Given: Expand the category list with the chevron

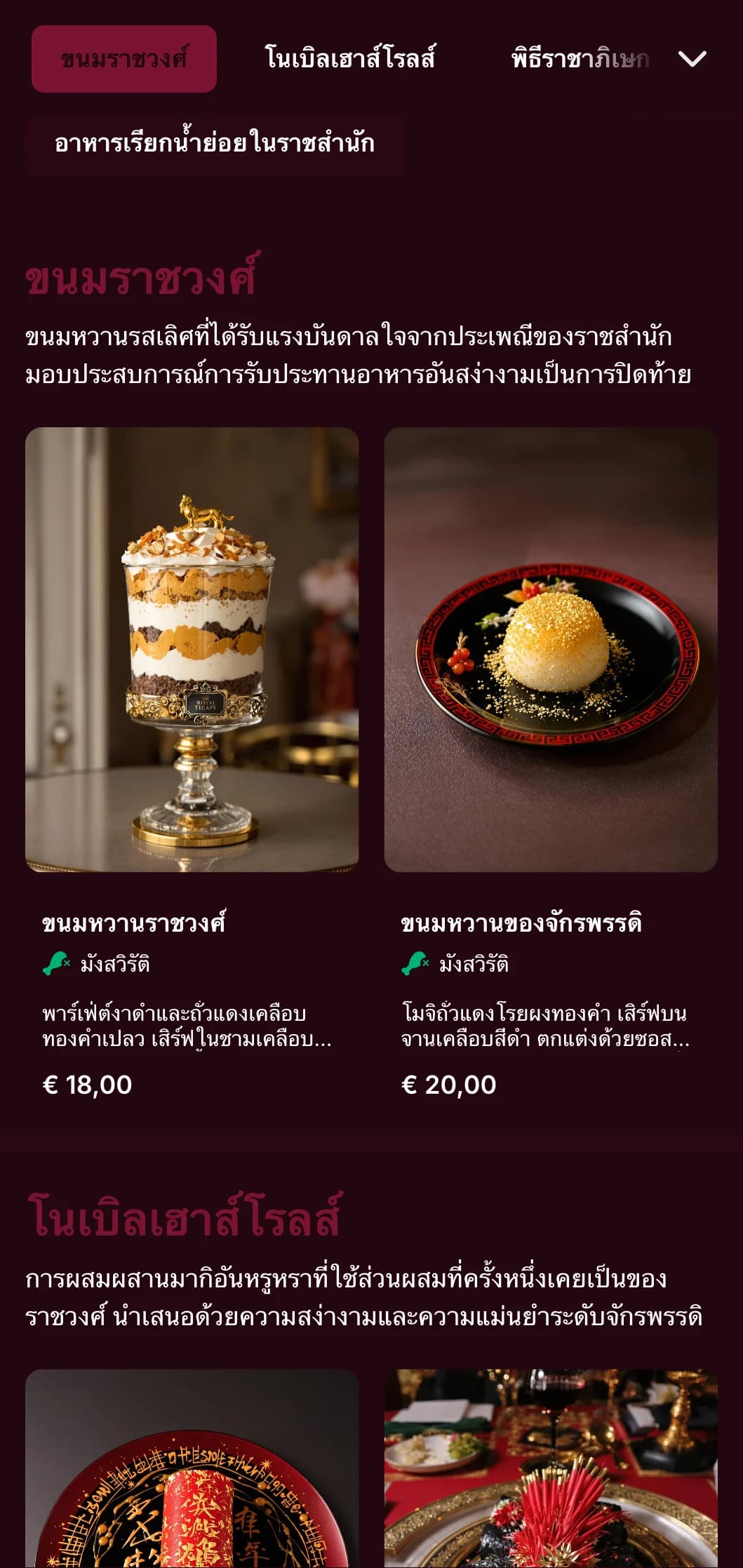Looking at the screenshot, I should tap(692, 59).
